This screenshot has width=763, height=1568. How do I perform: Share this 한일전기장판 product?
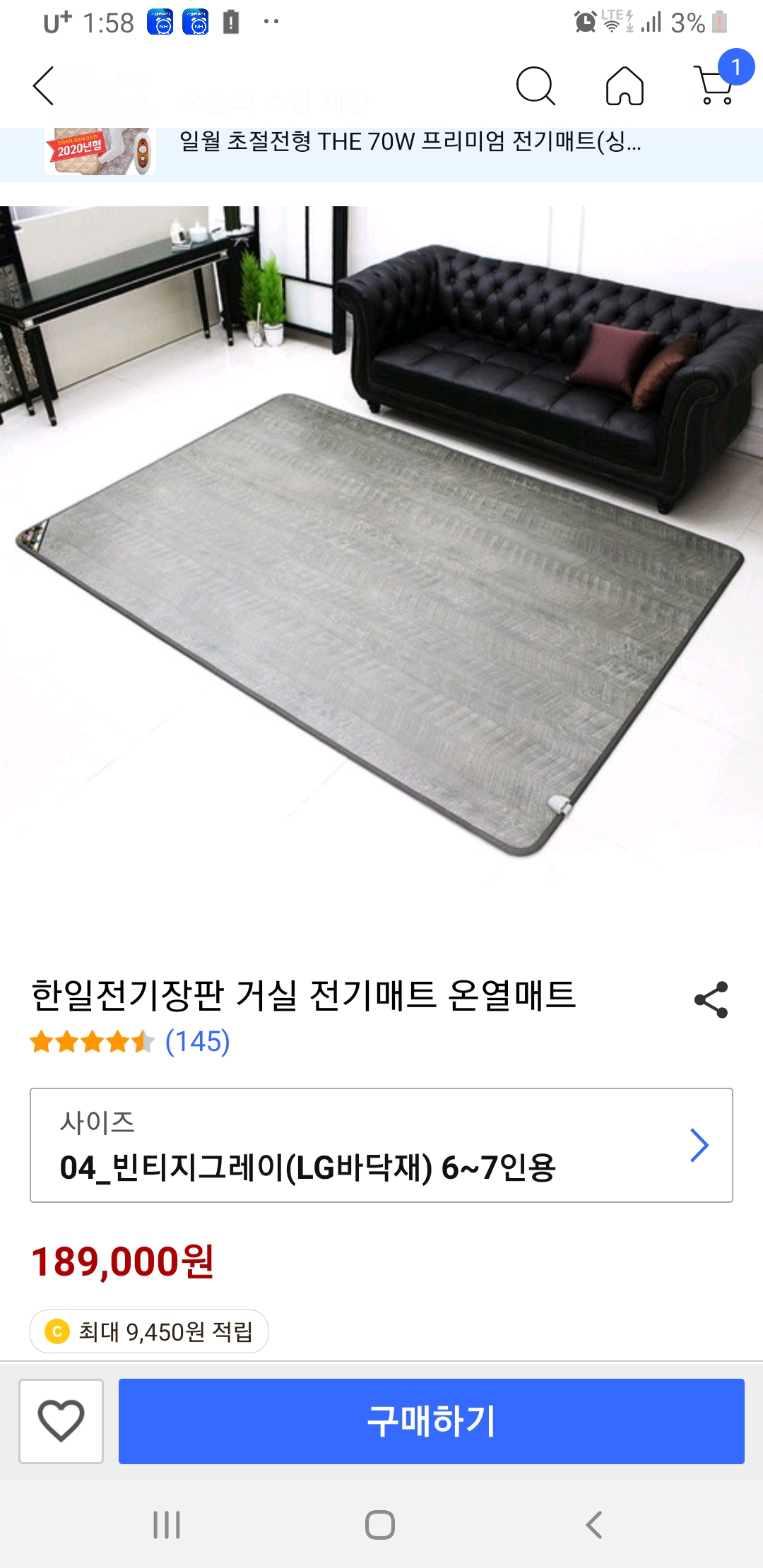(x=711, y=999)
